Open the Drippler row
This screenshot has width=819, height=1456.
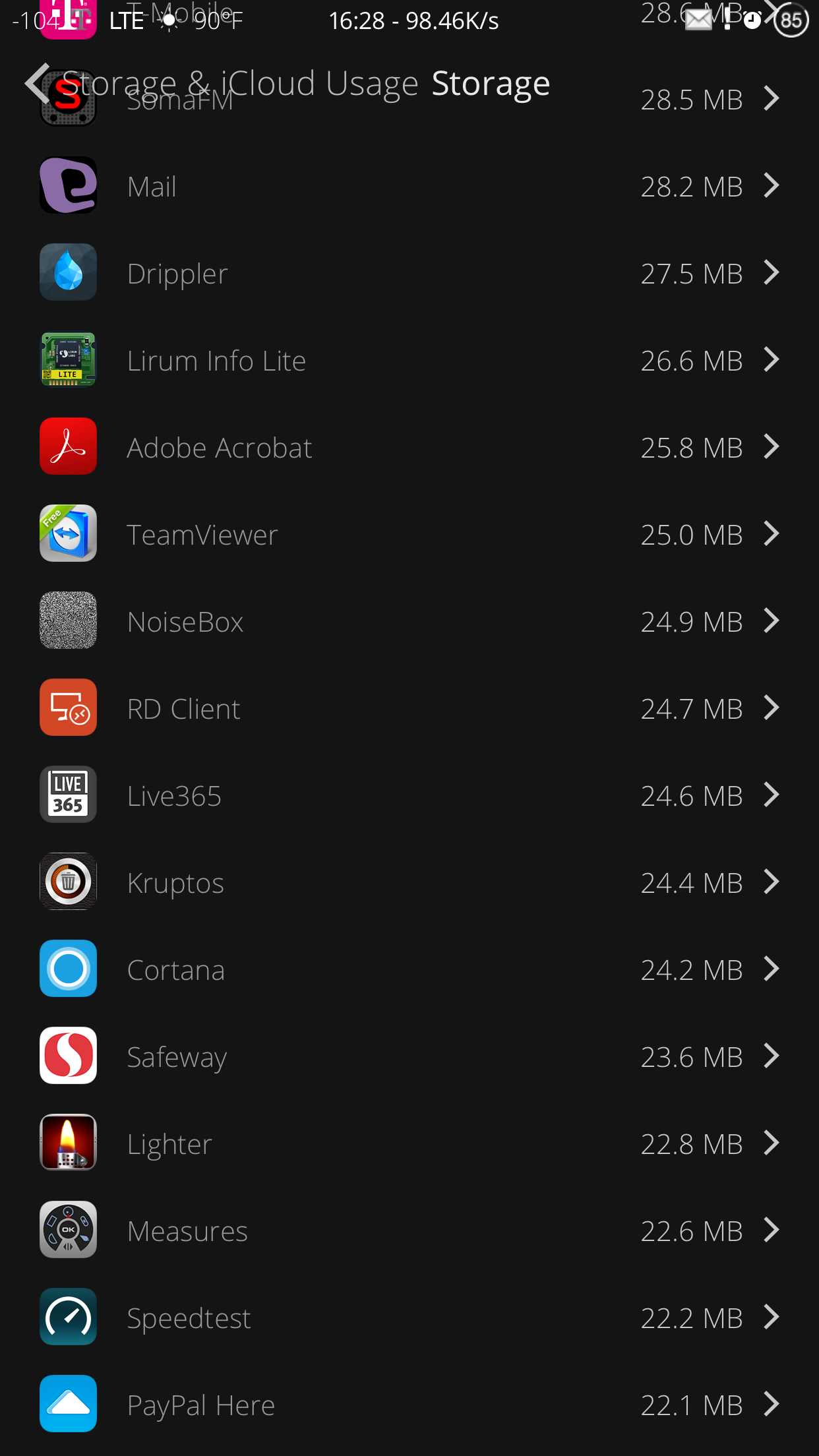[409, 273]
